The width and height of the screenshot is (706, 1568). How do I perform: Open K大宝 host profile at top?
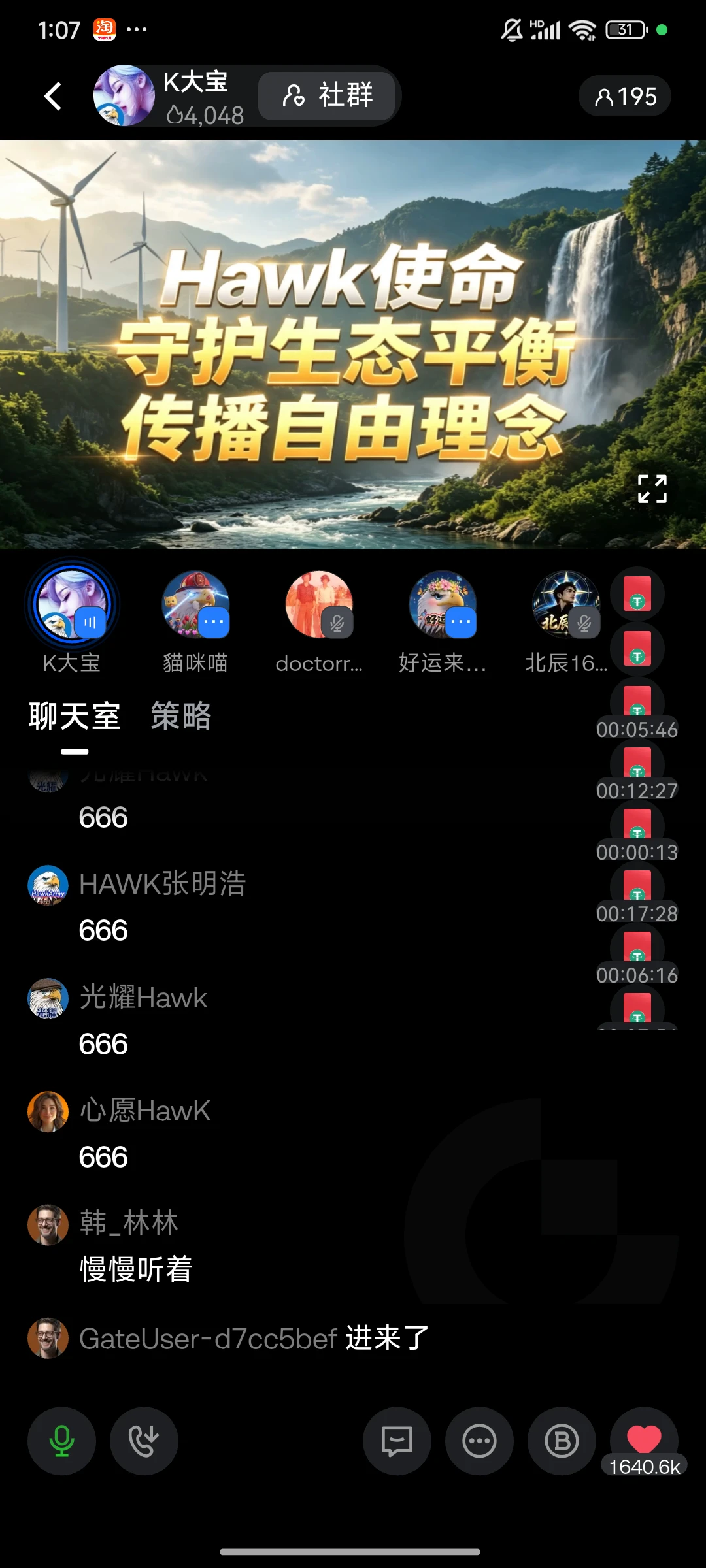click(x=124, y=95)
